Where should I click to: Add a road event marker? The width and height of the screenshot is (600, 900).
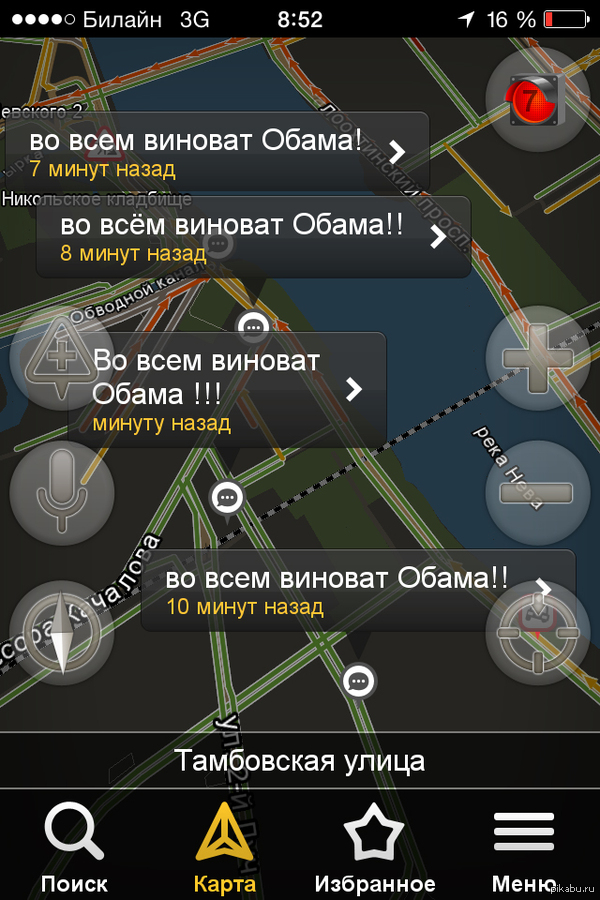(x=62, y=358)
